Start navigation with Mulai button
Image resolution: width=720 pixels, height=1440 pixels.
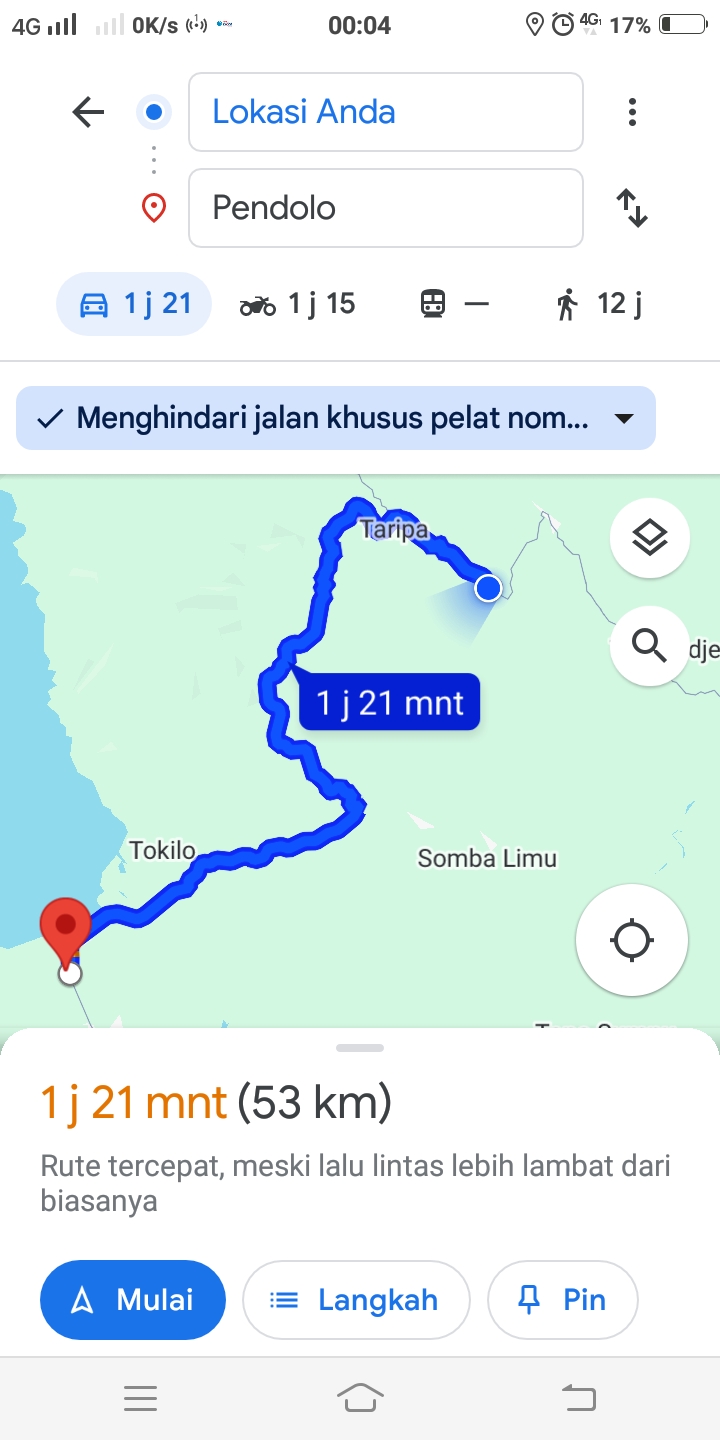pos(133,1300)
